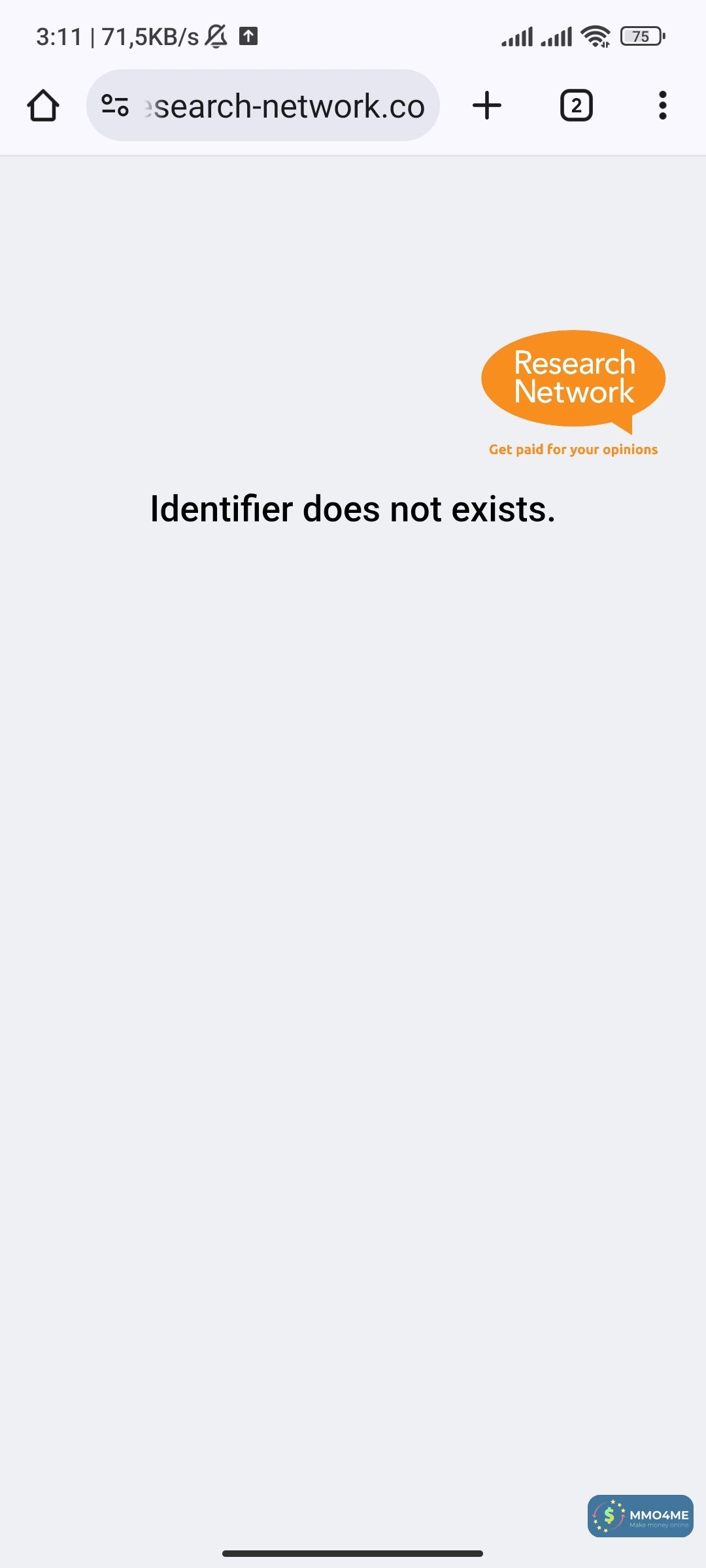Open the browser overflow menu
Screen dimensions: 706x1568
662,106
